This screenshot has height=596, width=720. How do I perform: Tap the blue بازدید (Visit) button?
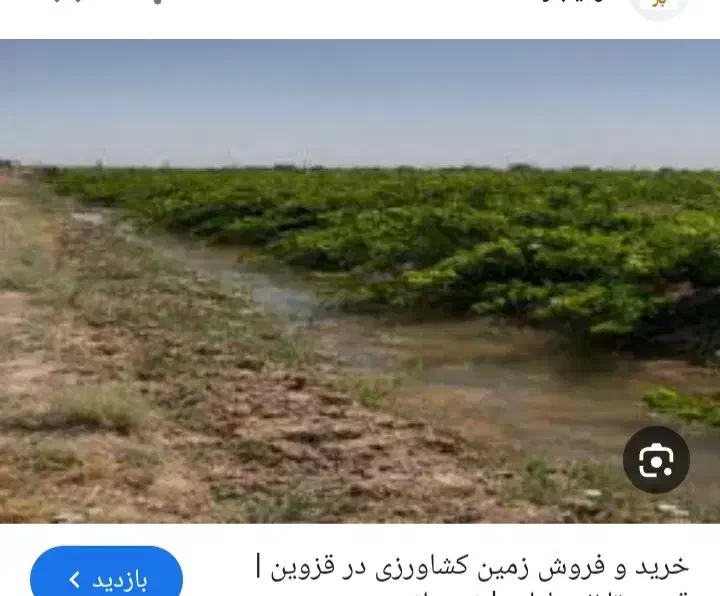(107, 578)
